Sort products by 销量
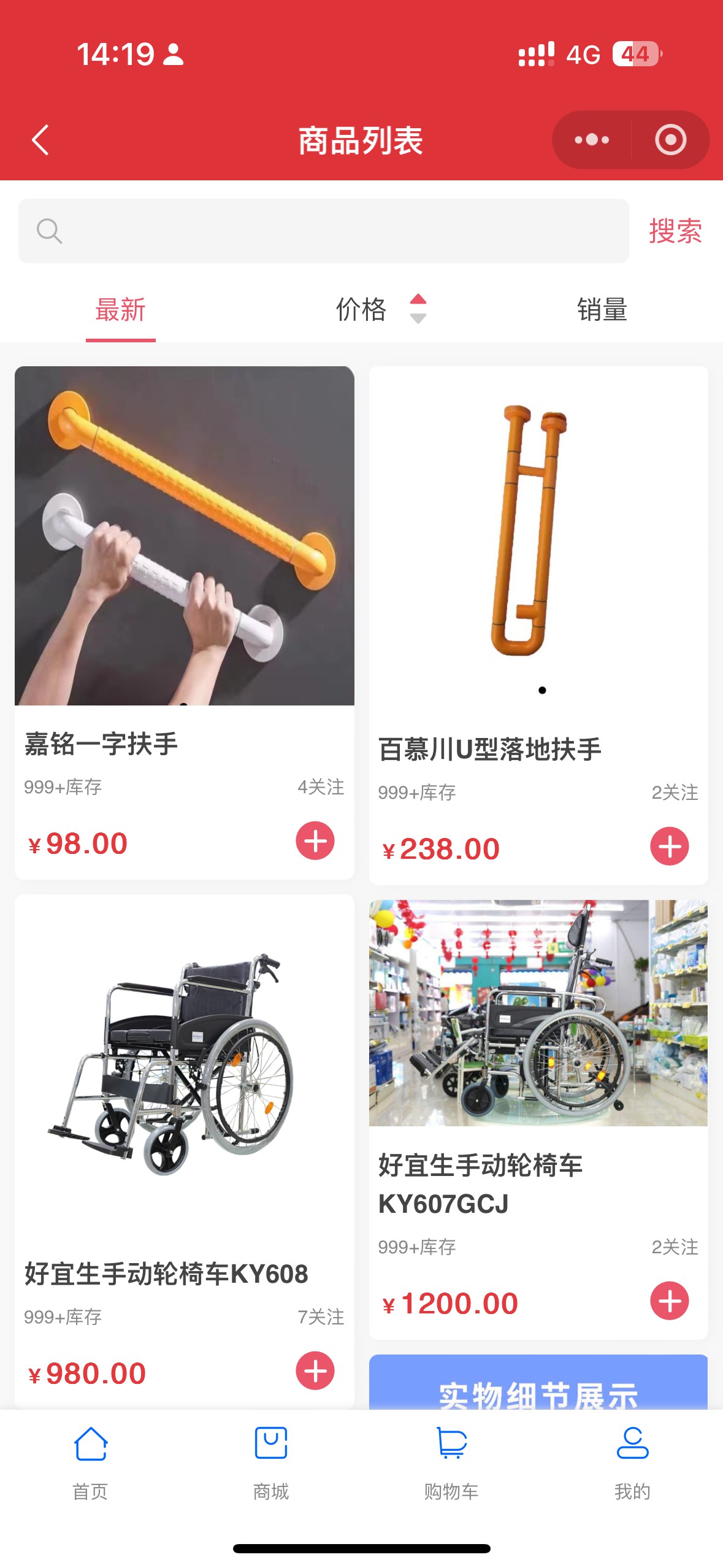Screen dimensions: 723x1568 click(x=602, y=310)
